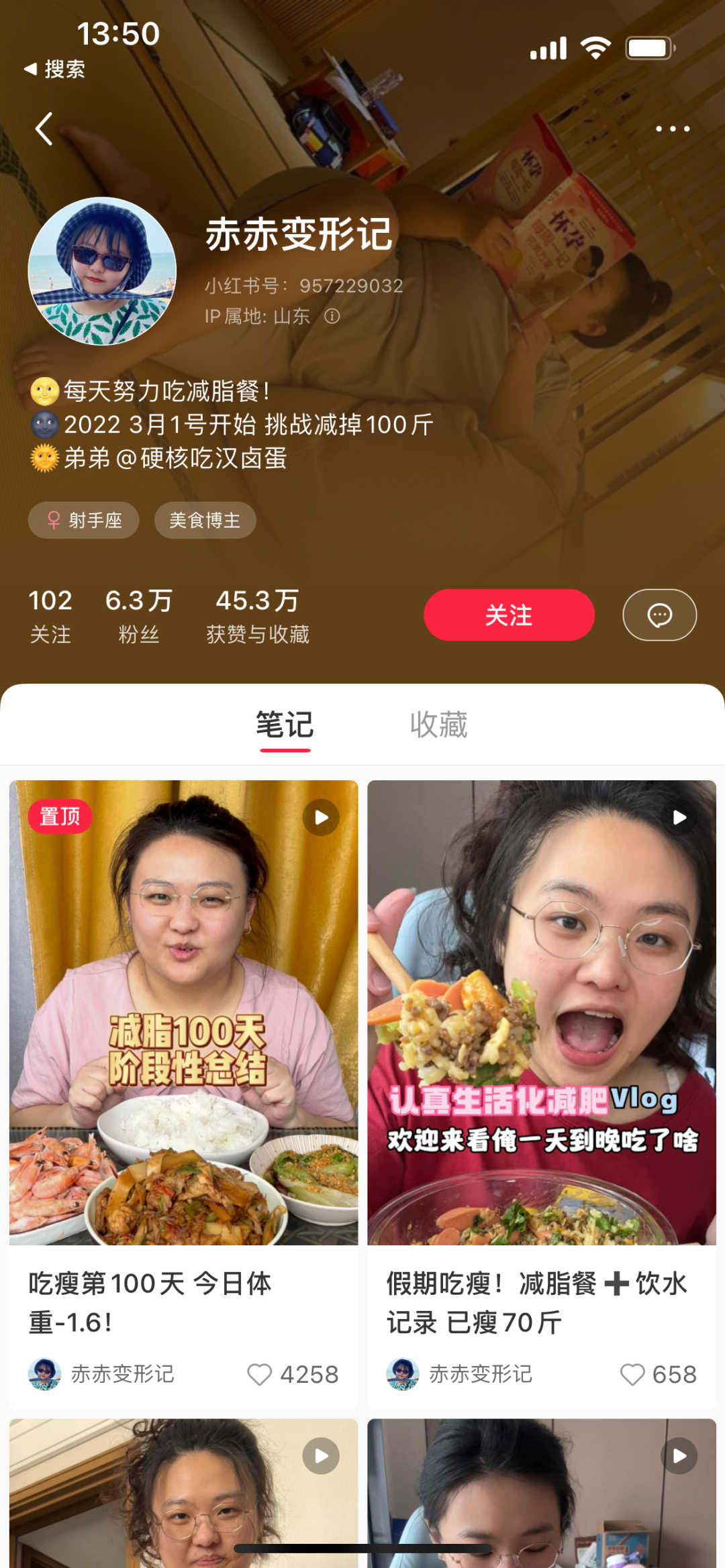Play the 认真生活化减肥Vlog video
Screen dimensions: 725x1568
(x=679, y=817)
